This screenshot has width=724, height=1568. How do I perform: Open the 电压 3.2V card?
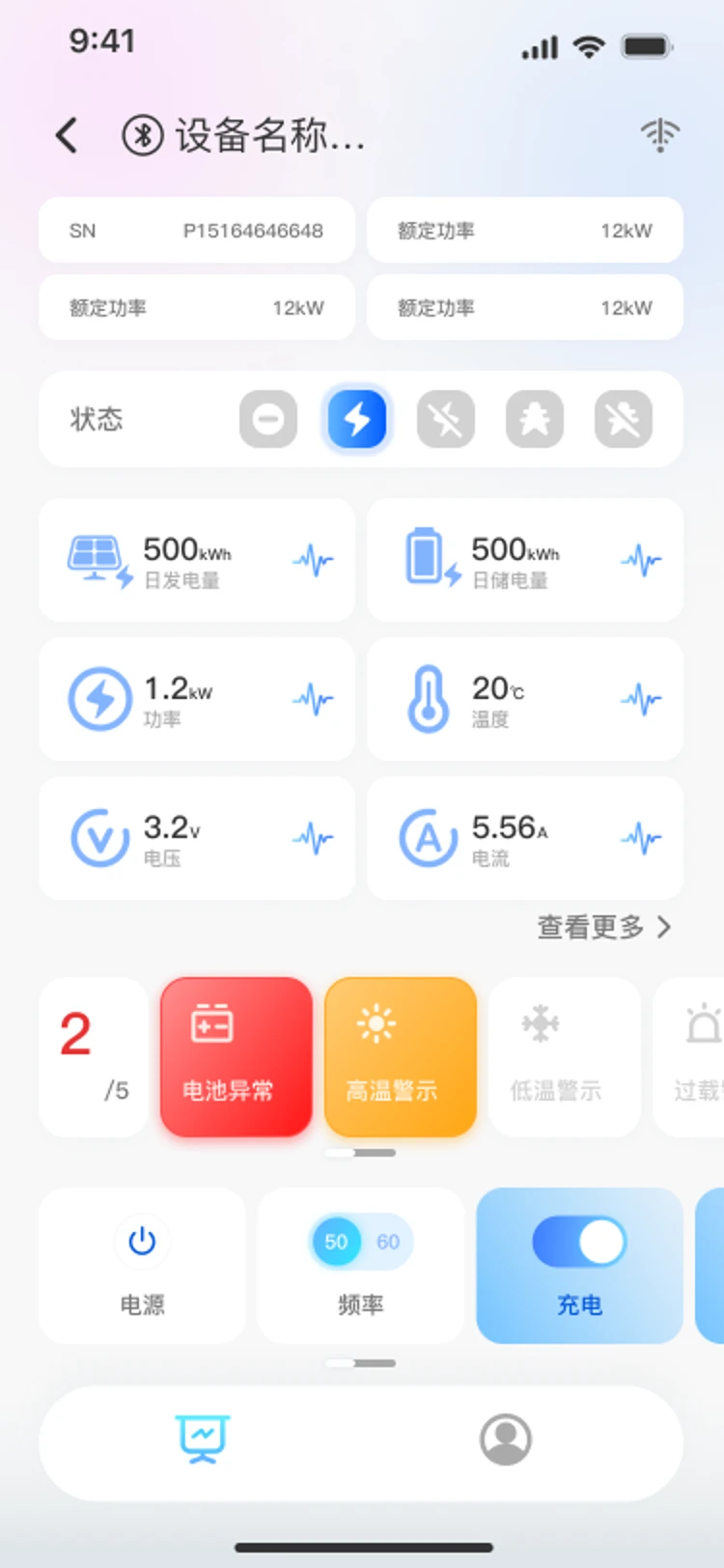tap(197, 838)
